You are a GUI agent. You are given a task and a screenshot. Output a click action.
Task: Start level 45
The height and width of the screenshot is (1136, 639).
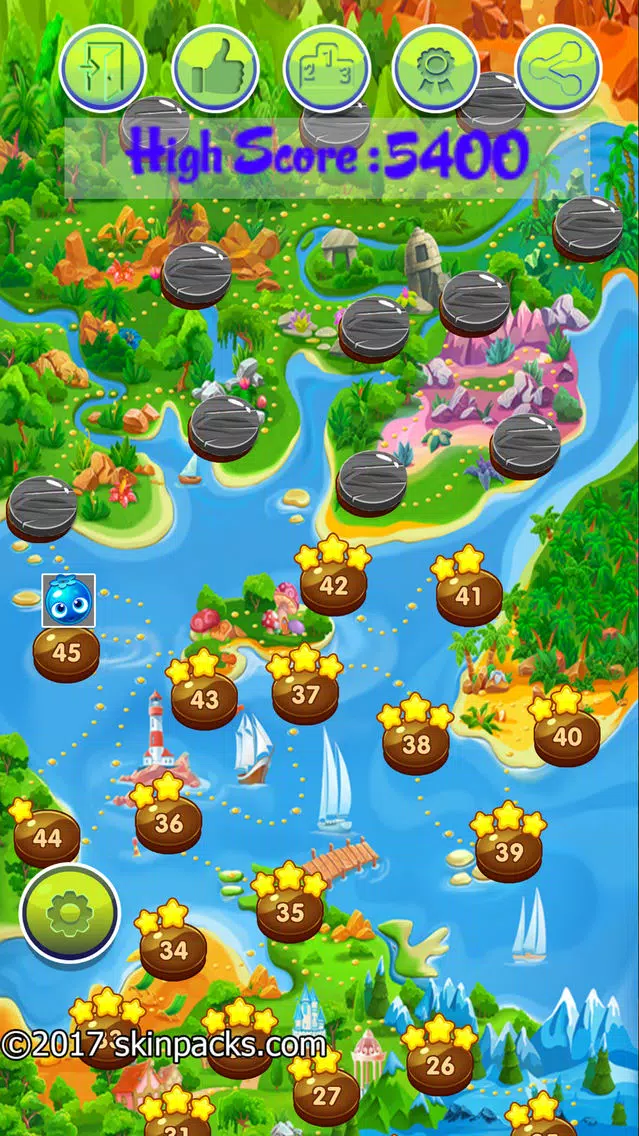click(66, 654)
